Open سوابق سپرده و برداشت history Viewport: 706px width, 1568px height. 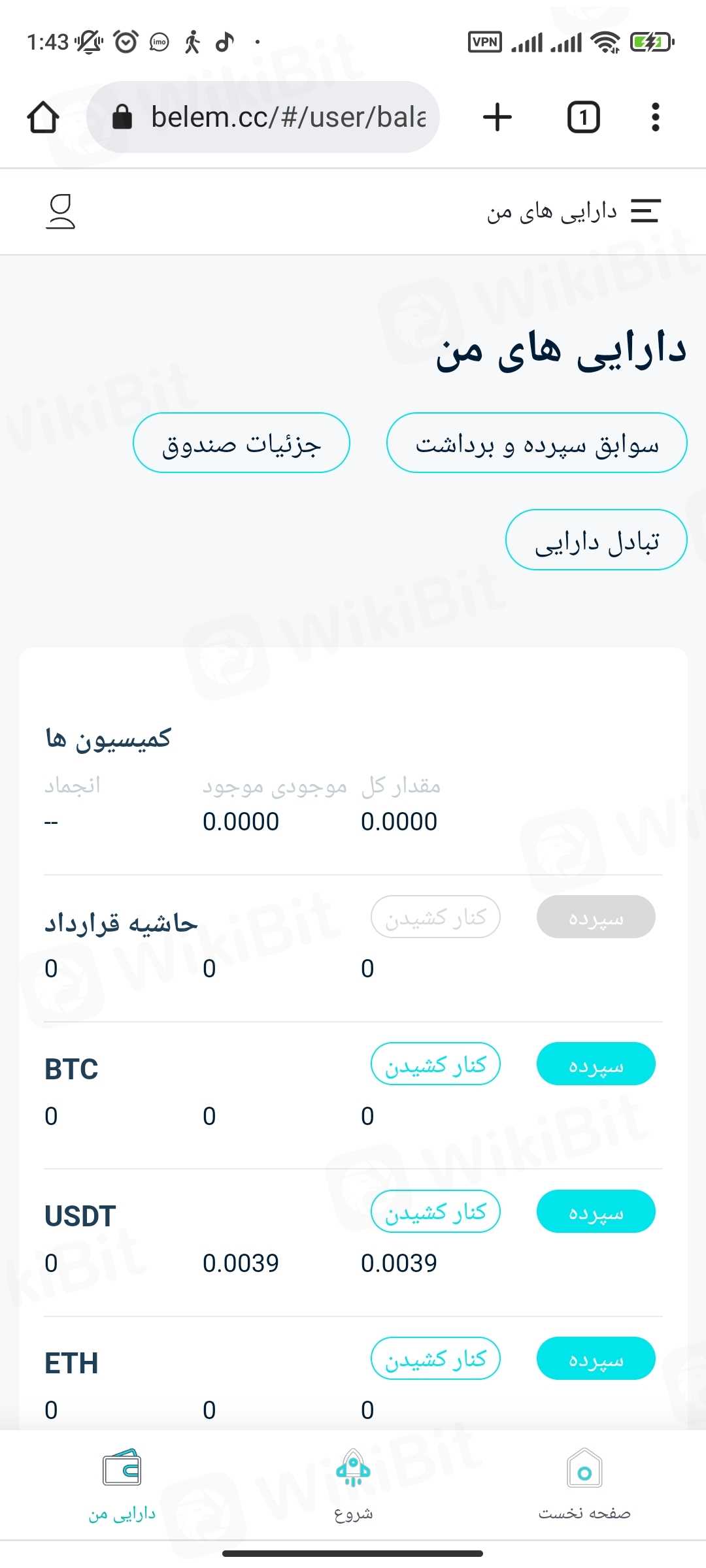coord(537,443)
